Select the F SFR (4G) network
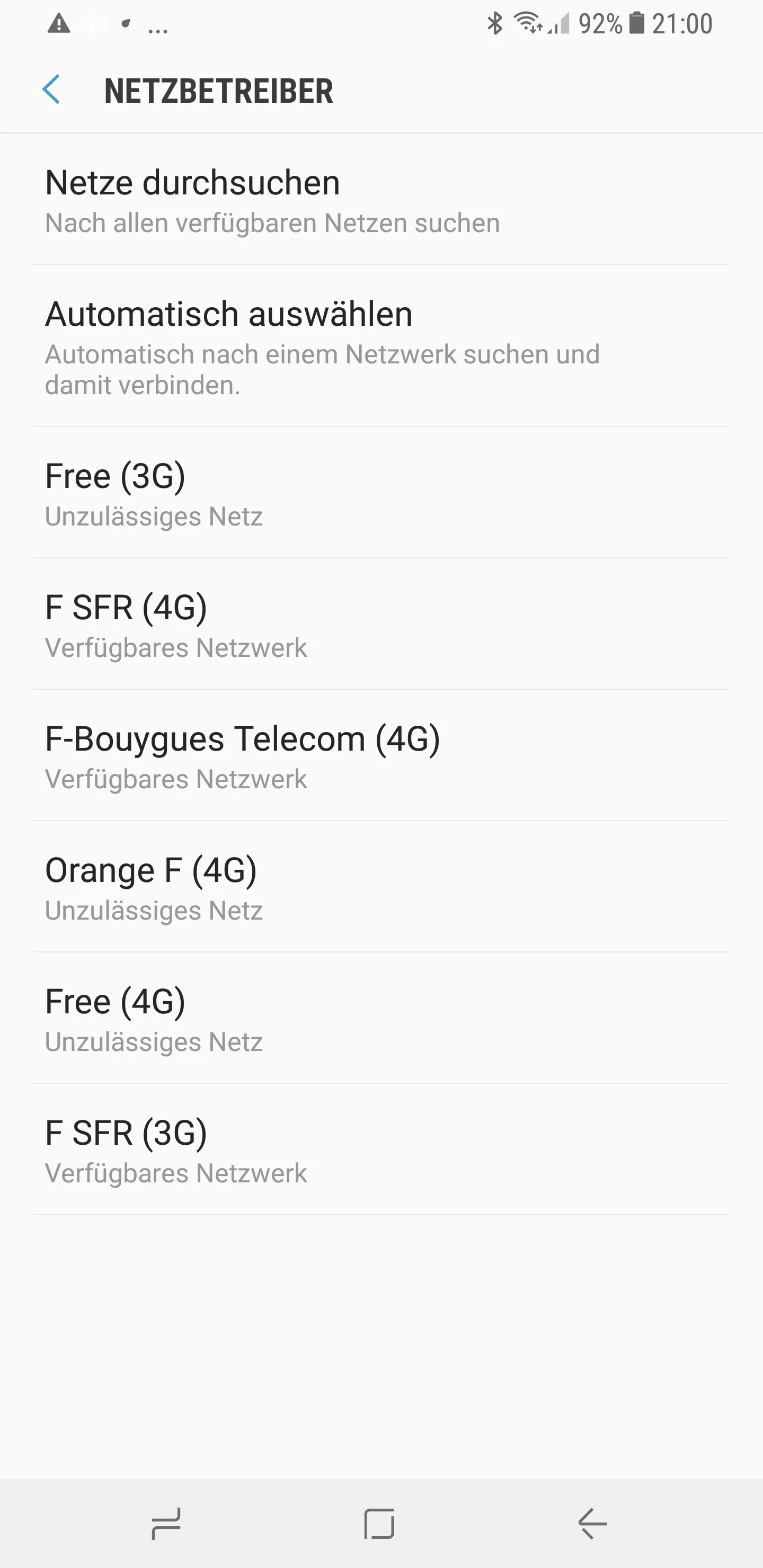The image size is (763, 1568). pyautogui.click(x=381, y=624)
